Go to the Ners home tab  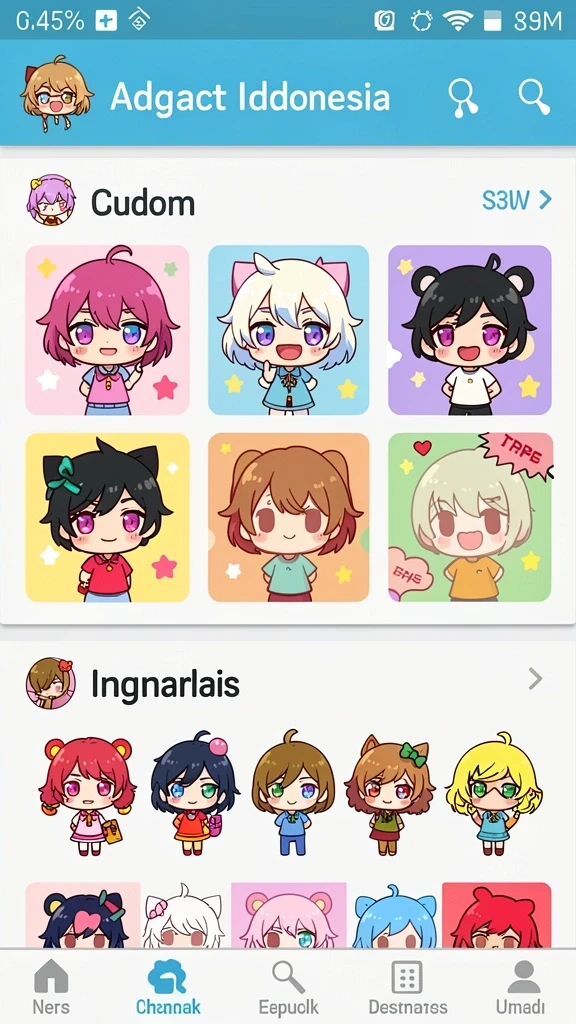51,986
